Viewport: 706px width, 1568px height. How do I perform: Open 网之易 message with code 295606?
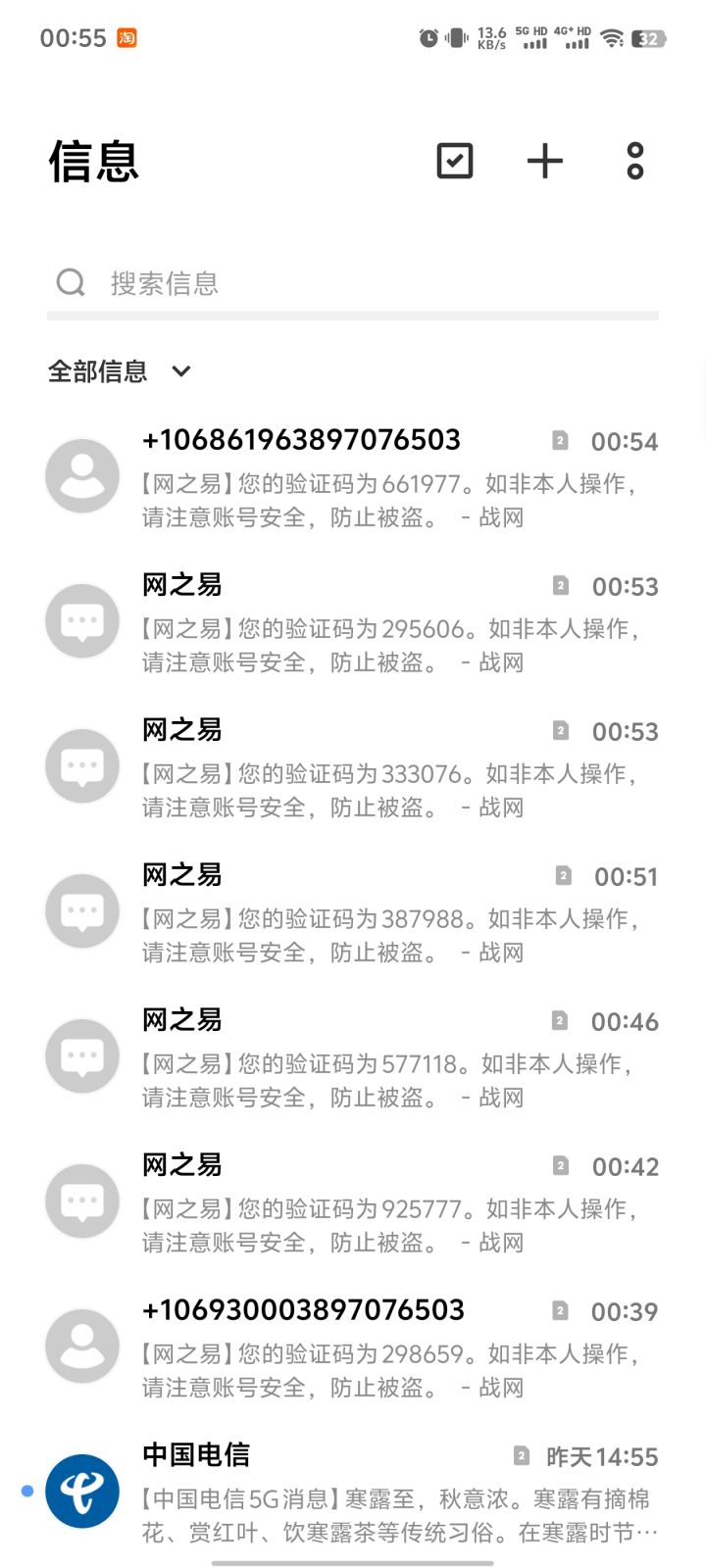[392, 622]
